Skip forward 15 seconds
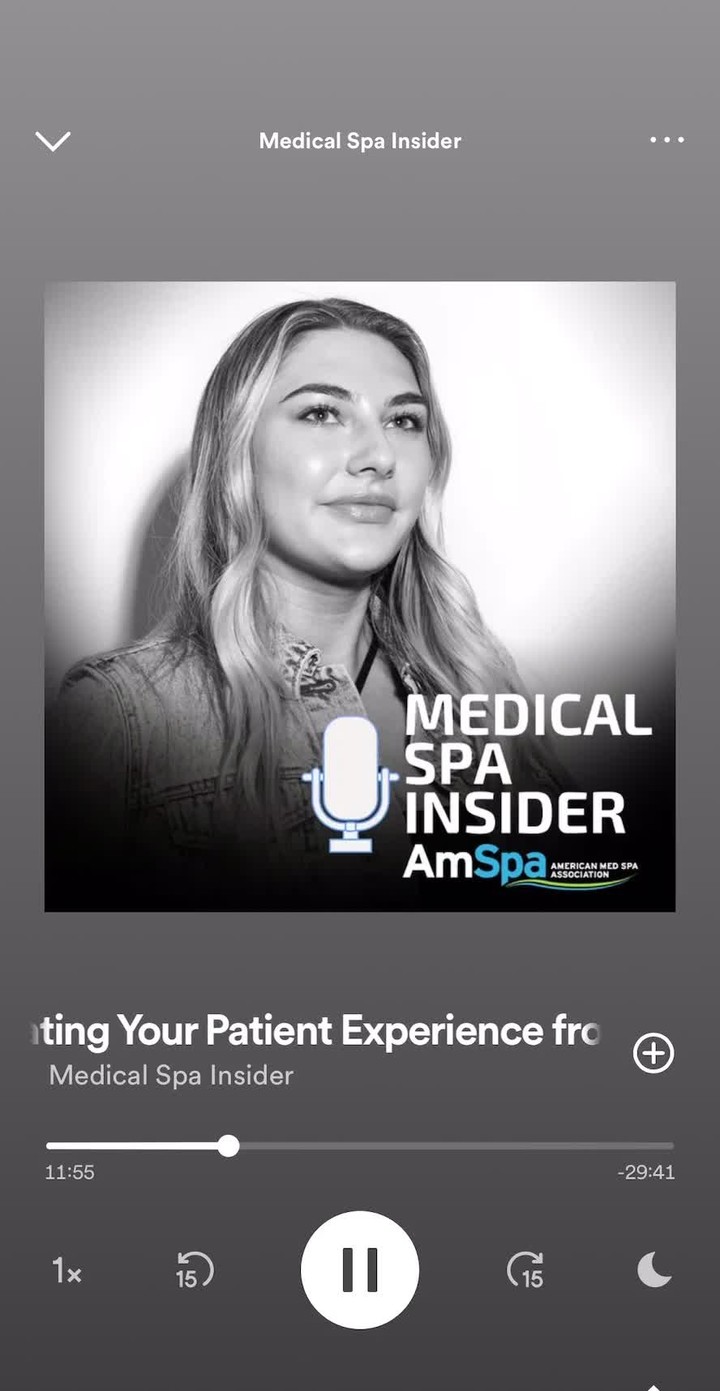Viewport: 720px width, 1391px height. click(x=526, y=1270)
